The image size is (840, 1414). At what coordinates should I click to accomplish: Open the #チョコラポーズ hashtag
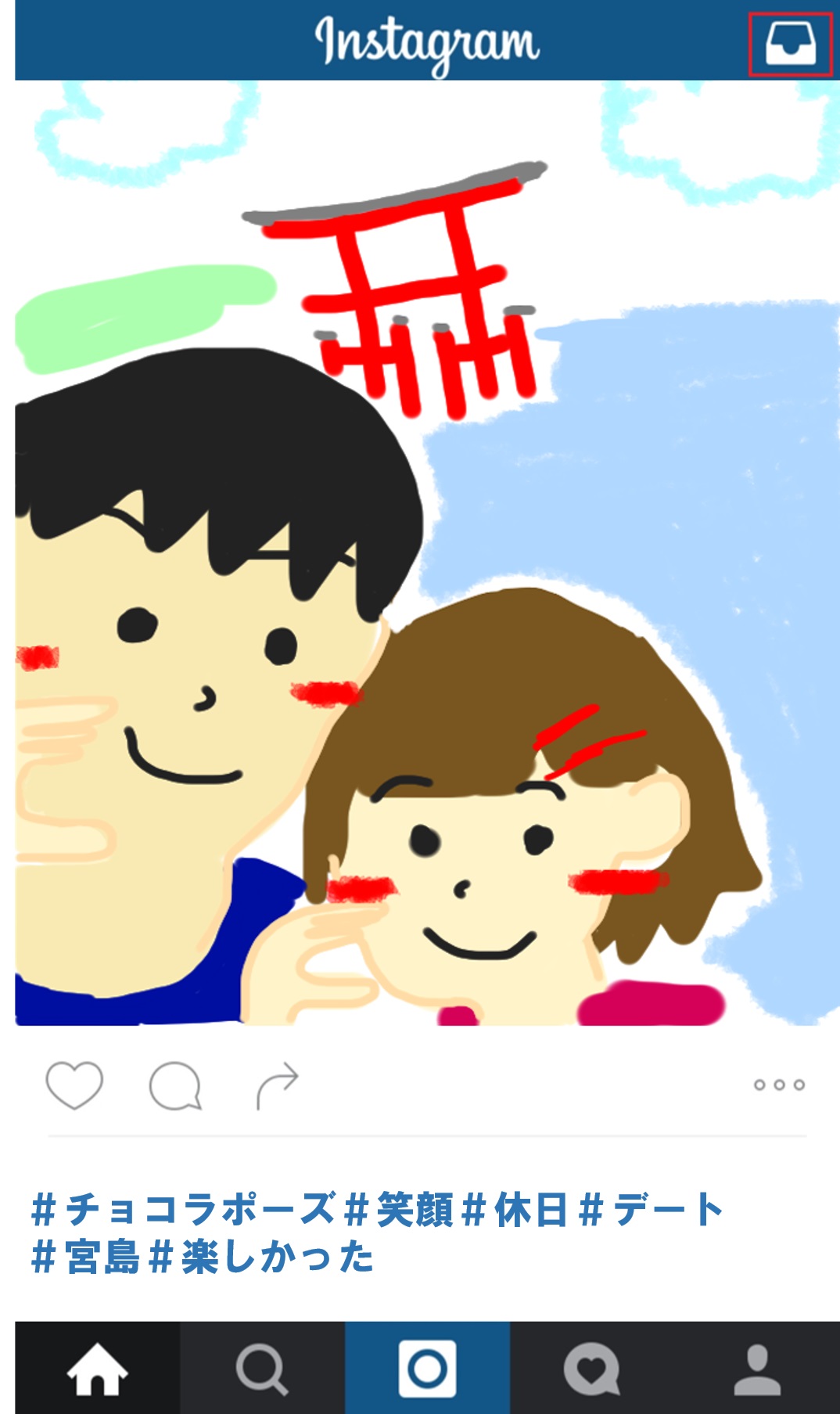point(184,1209)
